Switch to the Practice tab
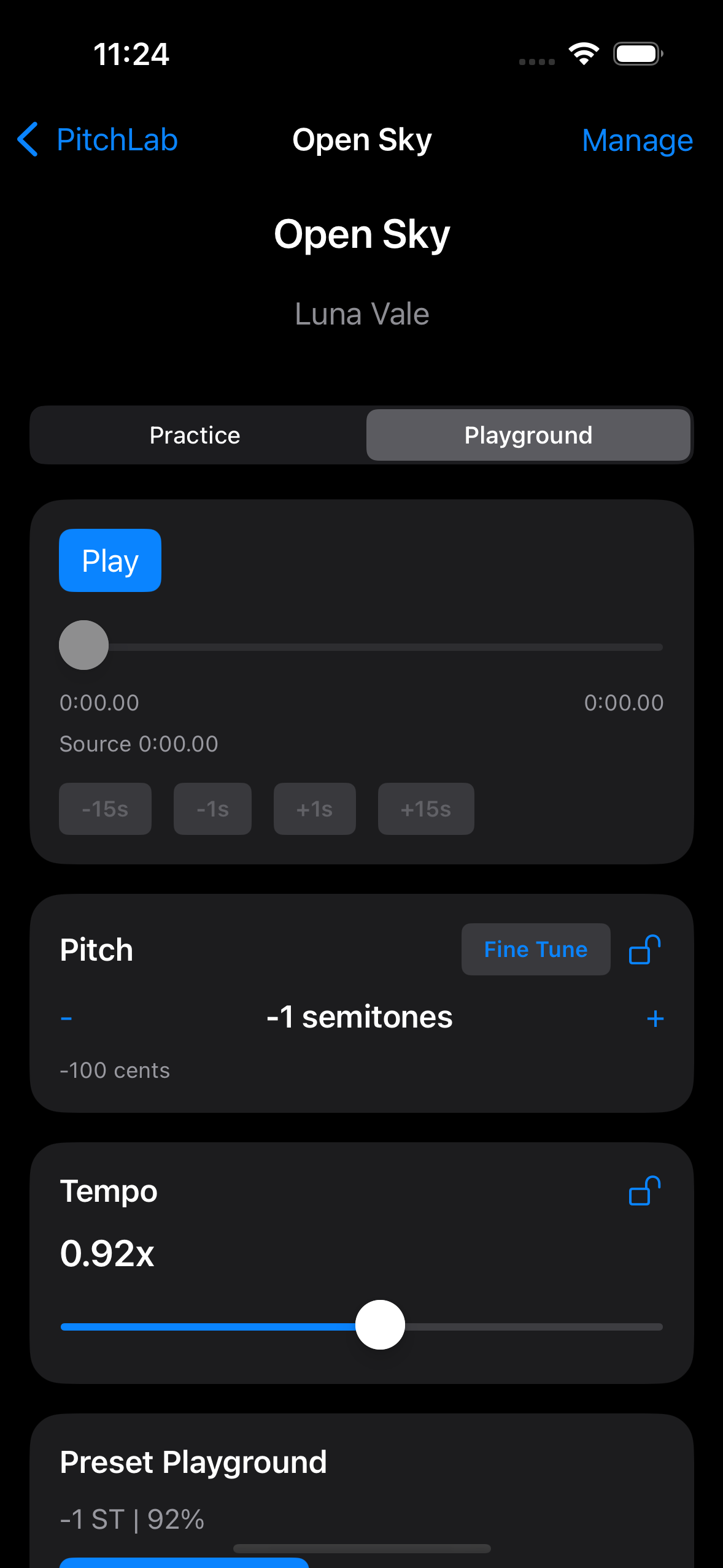 point(195,435)
